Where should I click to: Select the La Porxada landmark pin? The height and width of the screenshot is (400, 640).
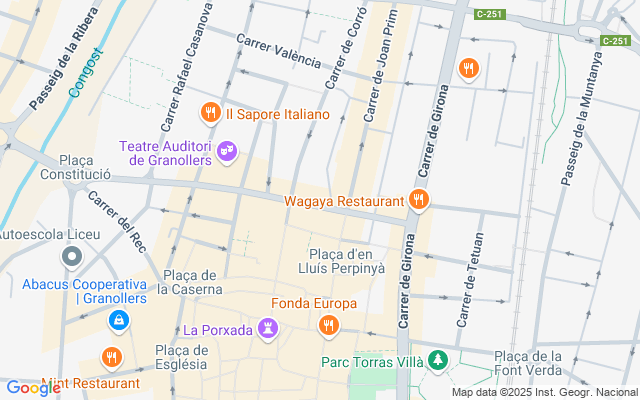267,329
